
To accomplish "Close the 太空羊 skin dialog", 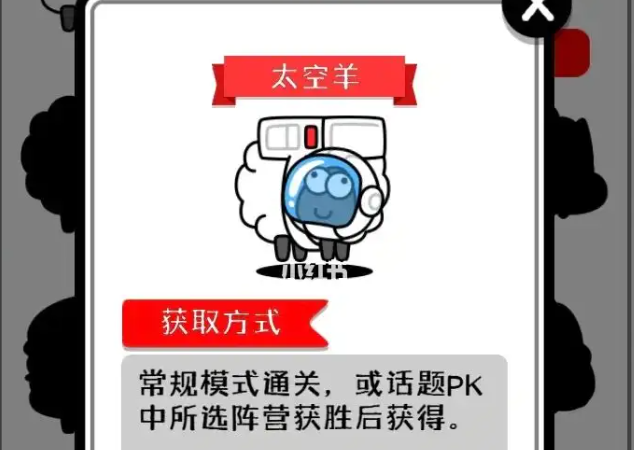I will pyautogui.click(x=537, y=10).
